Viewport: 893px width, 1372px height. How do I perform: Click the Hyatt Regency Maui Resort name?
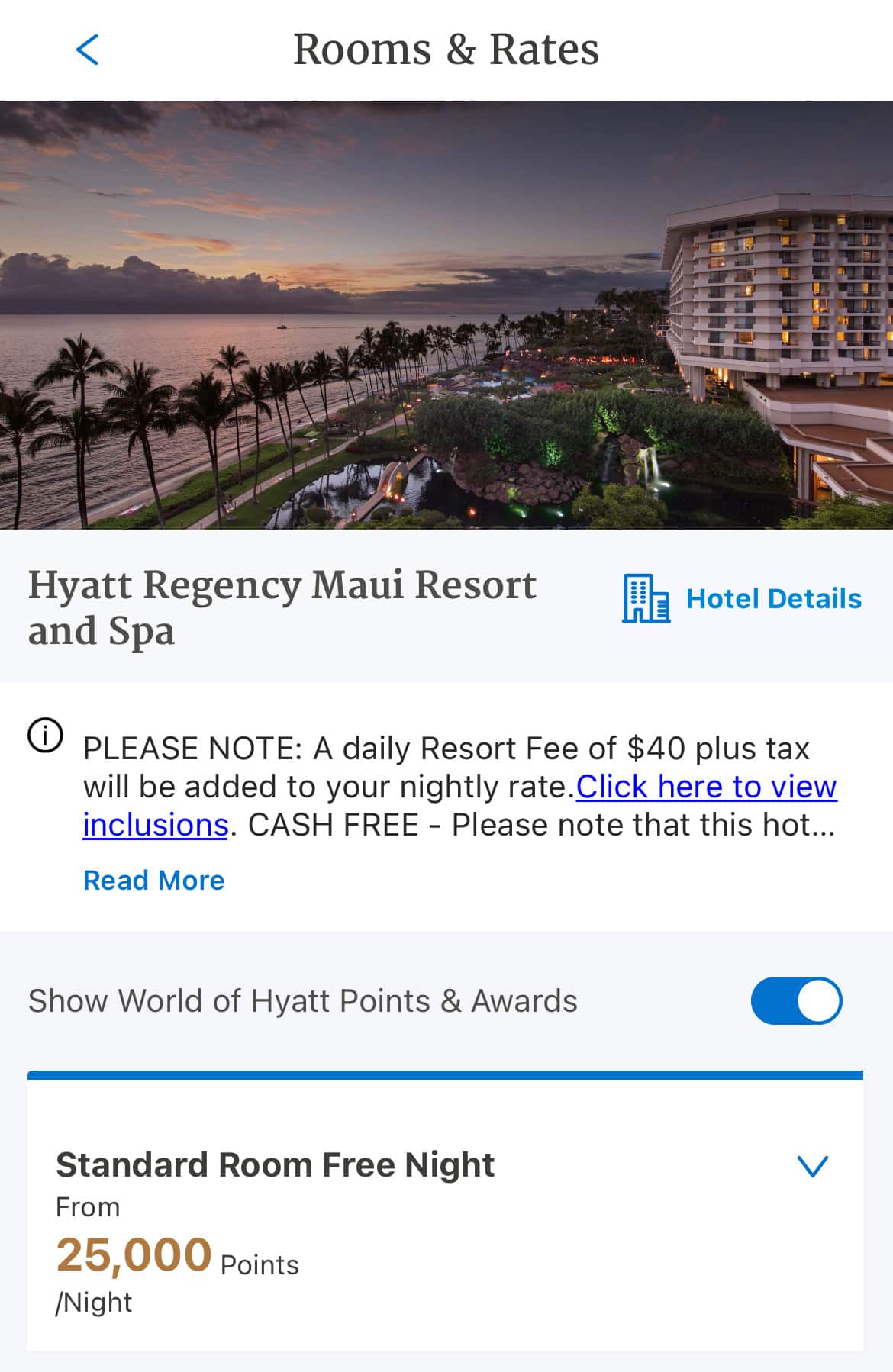[282, 607]
